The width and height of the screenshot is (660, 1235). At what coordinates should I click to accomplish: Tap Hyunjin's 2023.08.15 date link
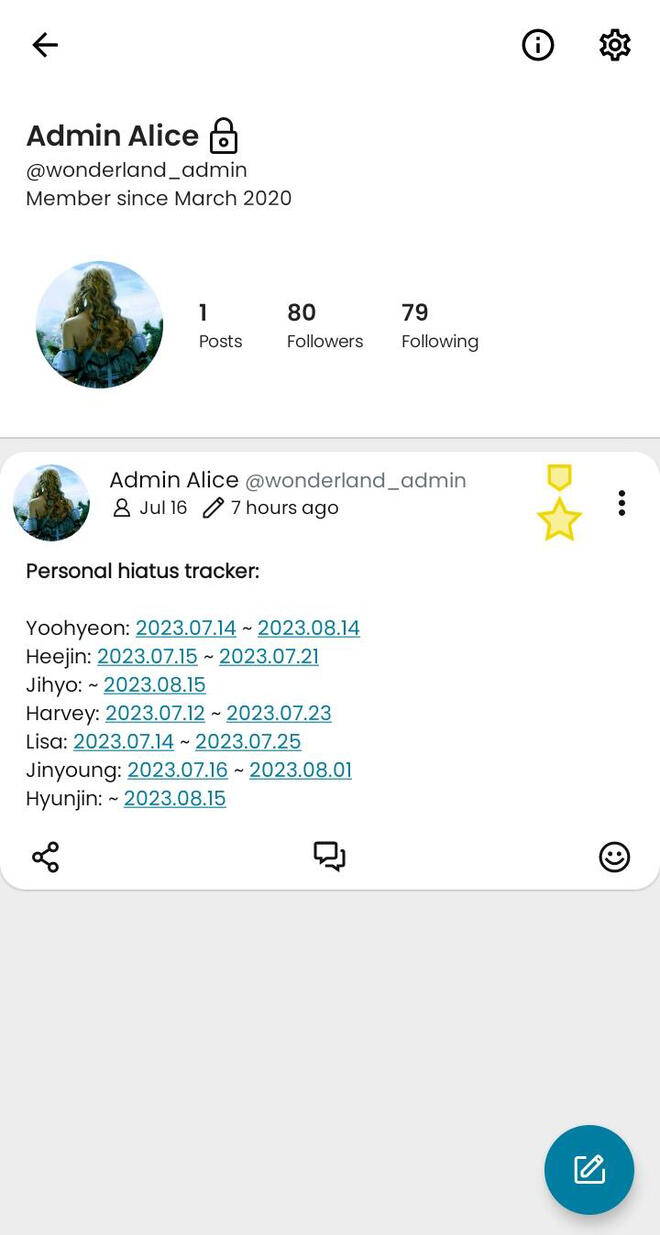pos(175,799)
